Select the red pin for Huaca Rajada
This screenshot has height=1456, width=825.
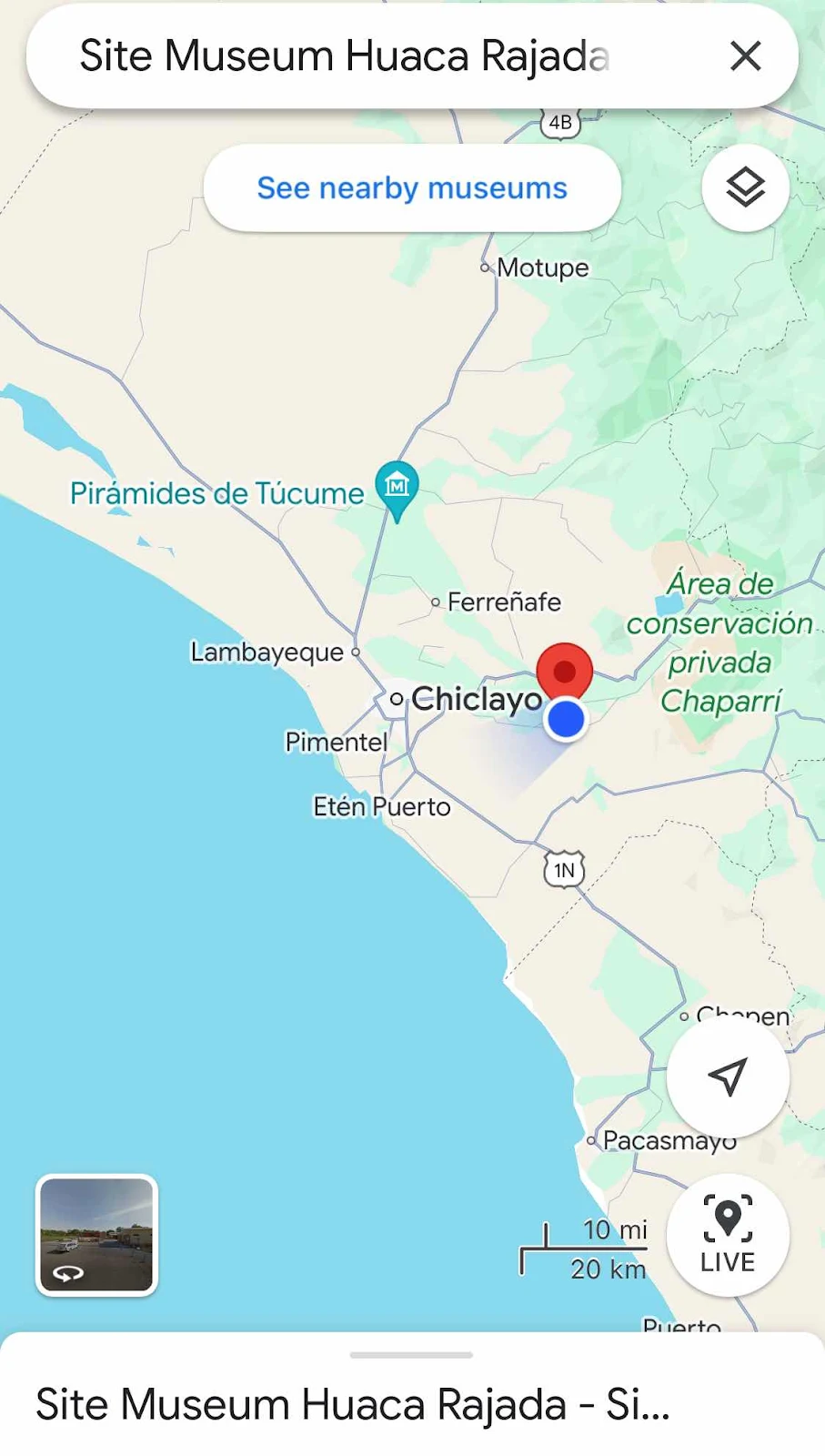(565, 672)
